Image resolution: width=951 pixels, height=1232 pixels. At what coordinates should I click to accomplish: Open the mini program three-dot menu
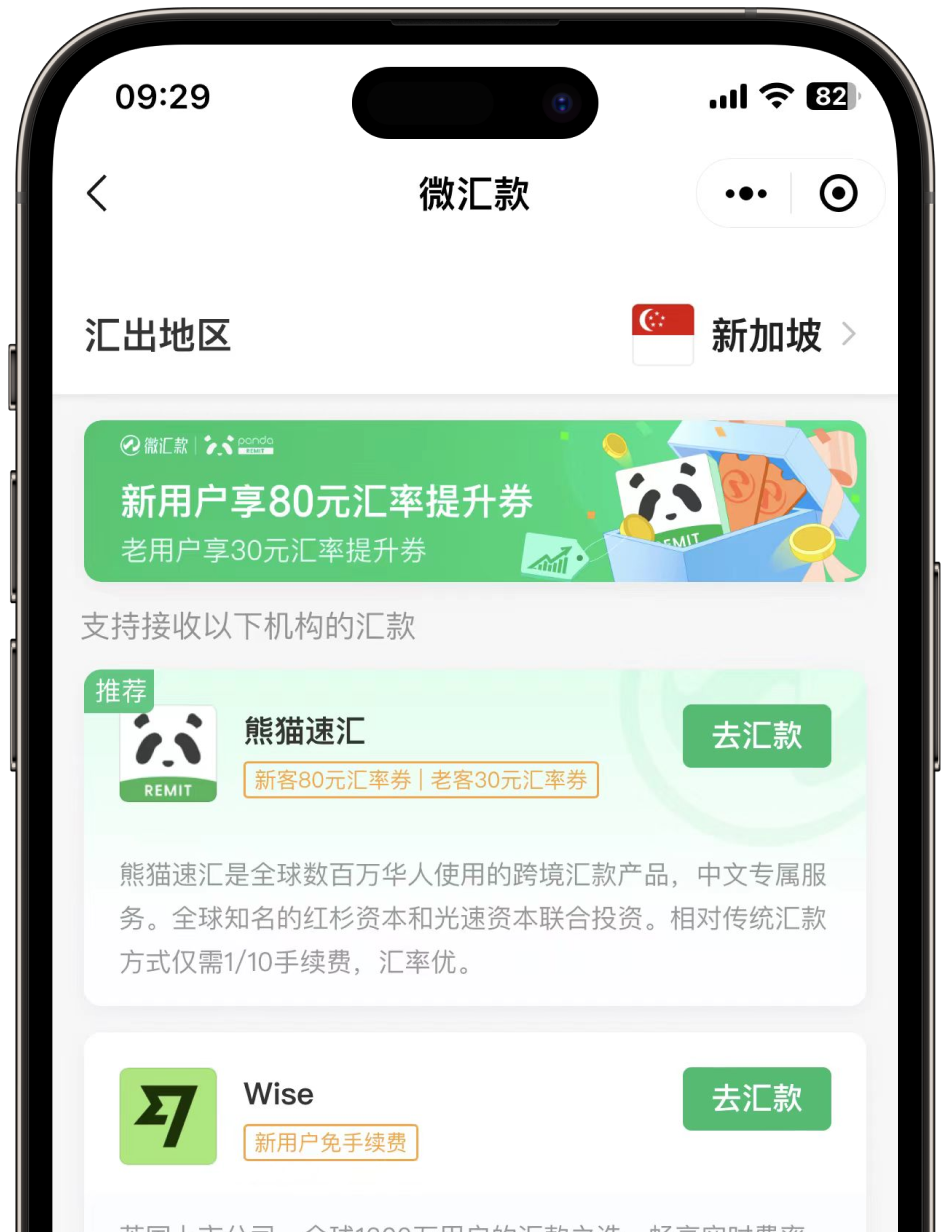(x=746, y=193)
